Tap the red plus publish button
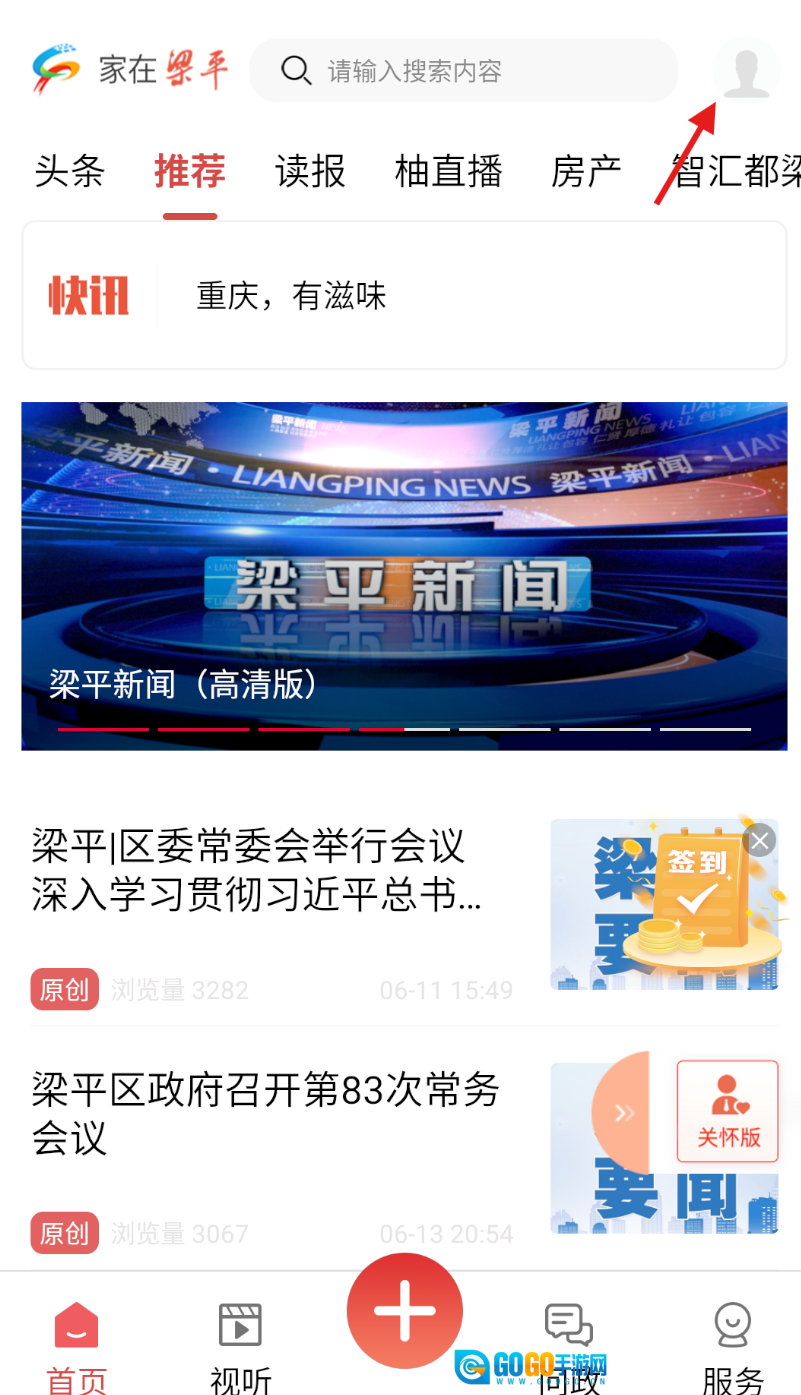 404,1310
